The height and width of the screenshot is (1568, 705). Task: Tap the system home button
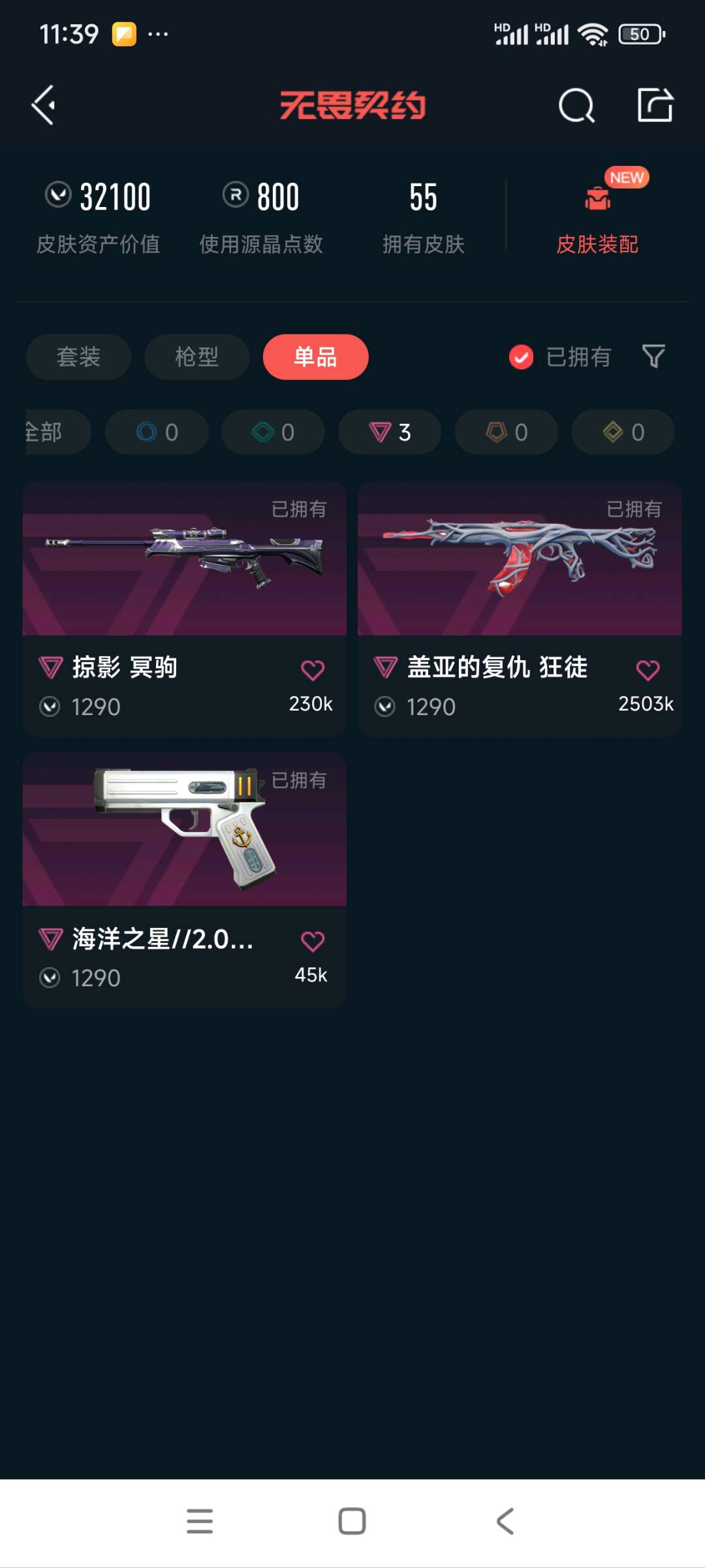point(352,1521)
